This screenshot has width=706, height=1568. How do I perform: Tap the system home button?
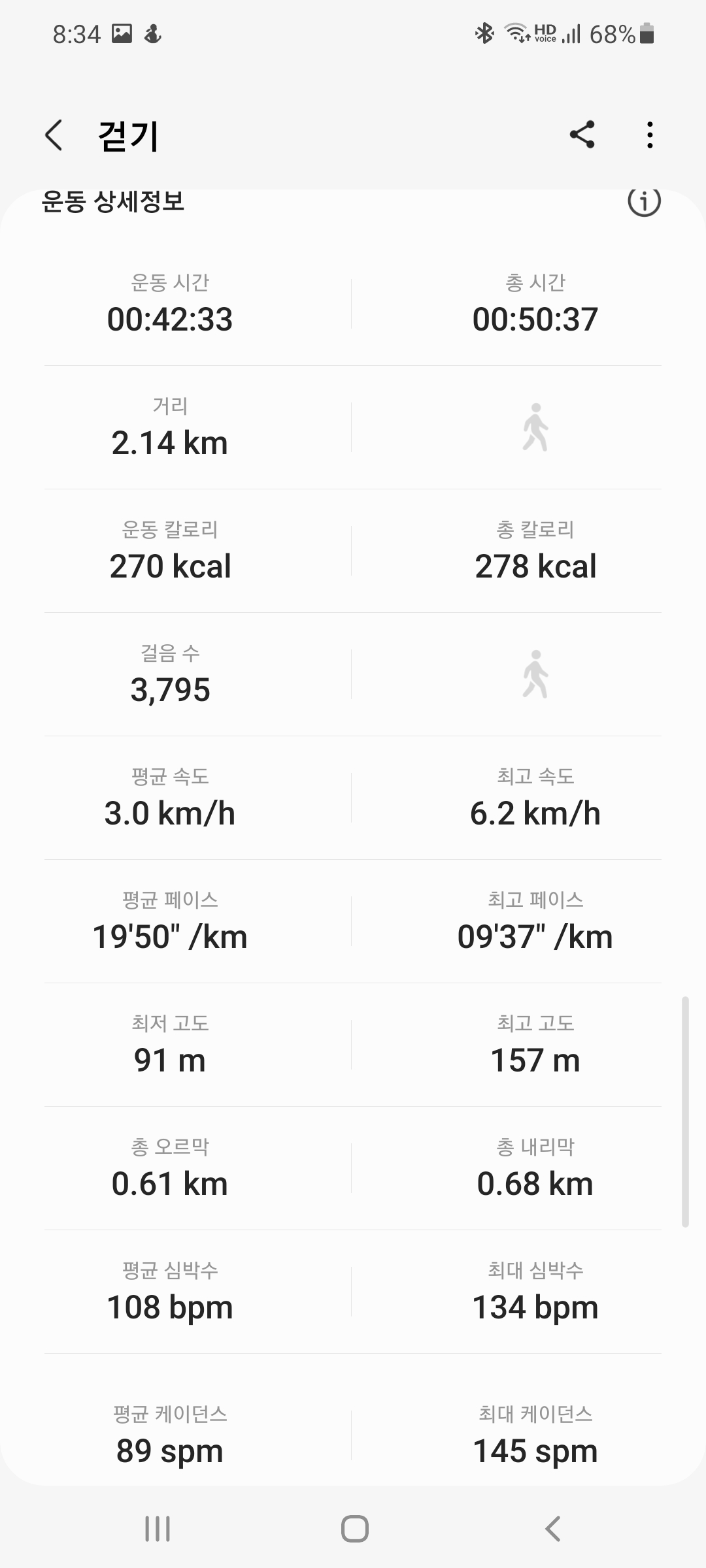tap(354, 1529)
